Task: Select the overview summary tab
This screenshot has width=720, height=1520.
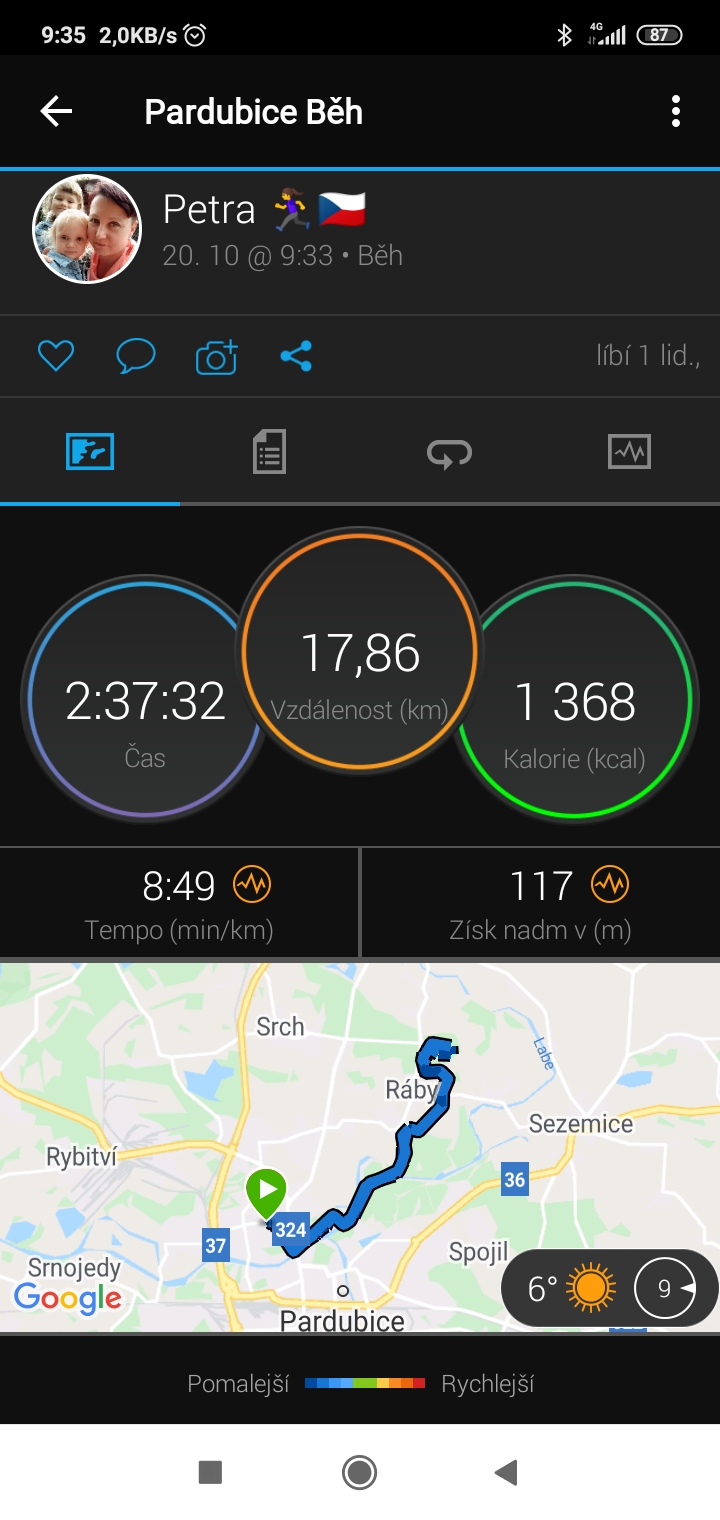Action: pyautogui.click(x=90, y=452)
